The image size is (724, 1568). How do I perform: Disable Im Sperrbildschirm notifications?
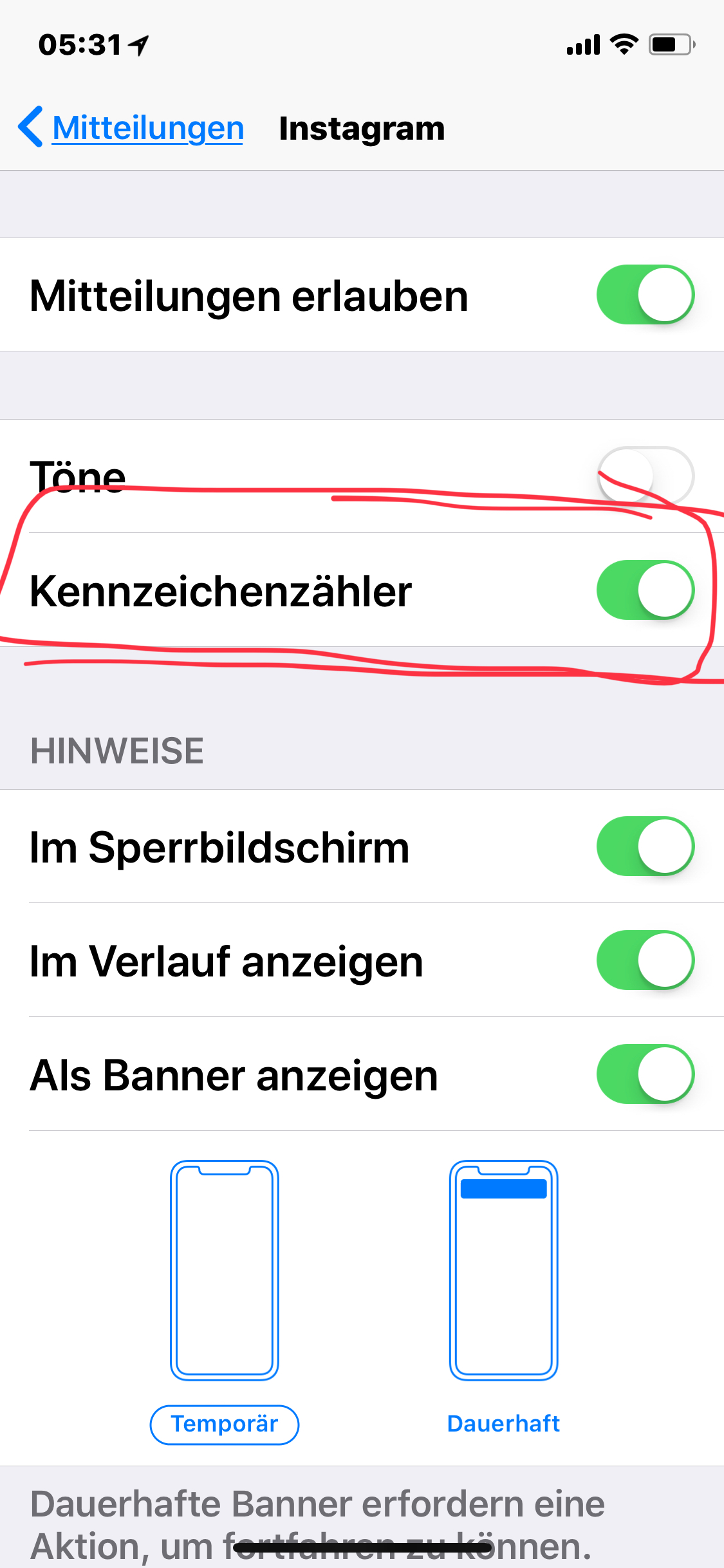[x=645, y=846]
